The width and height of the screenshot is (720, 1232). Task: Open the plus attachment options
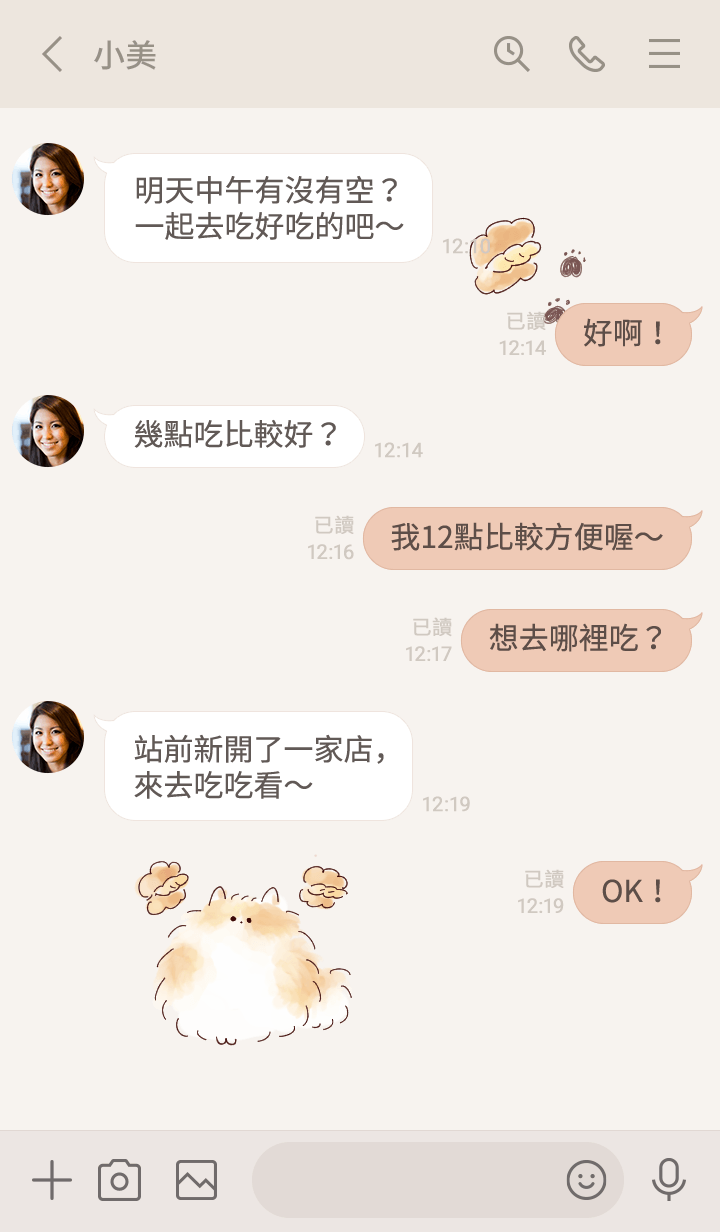52,1181
